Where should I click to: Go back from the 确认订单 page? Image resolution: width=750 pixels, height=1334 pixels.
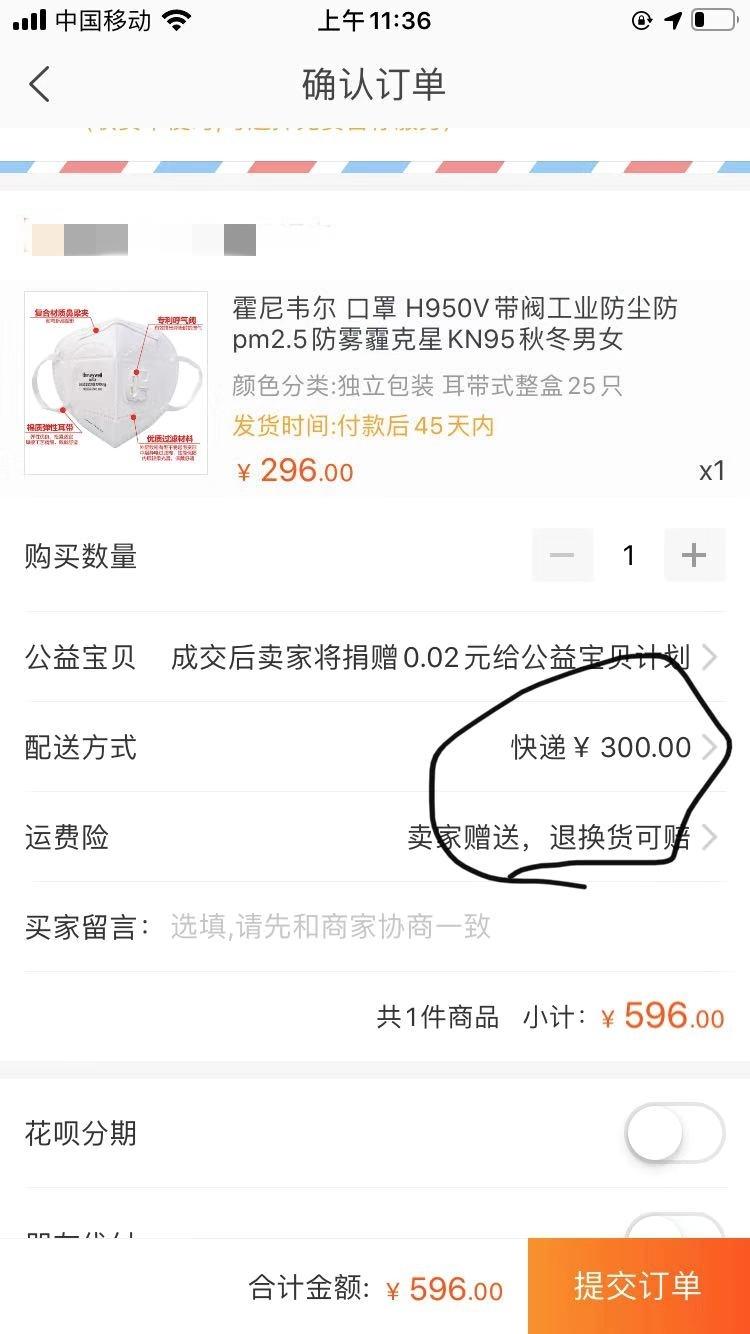(x=40, y=84)
